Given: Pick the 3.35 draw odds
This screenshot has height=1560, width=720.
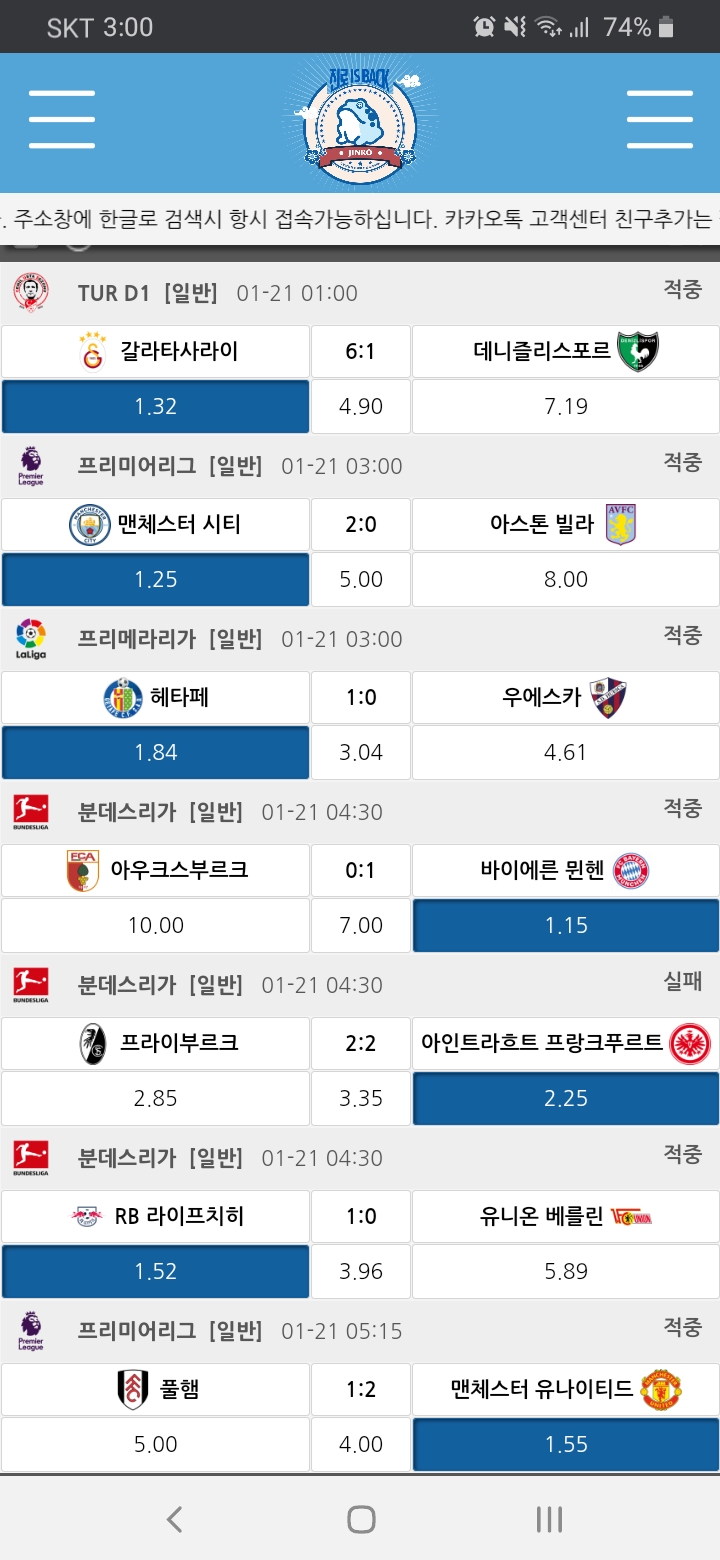Looking at the screenshot, I should 360,1098.
